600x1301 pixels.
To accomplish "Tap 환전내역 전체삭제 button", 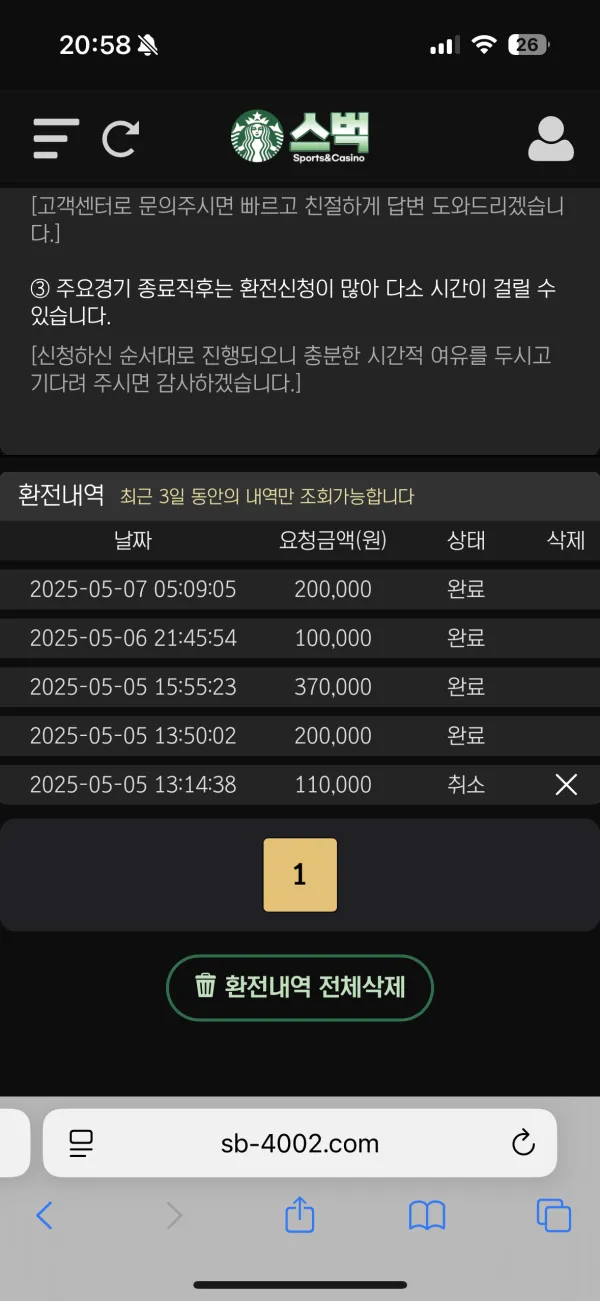I will click(300, 988).
